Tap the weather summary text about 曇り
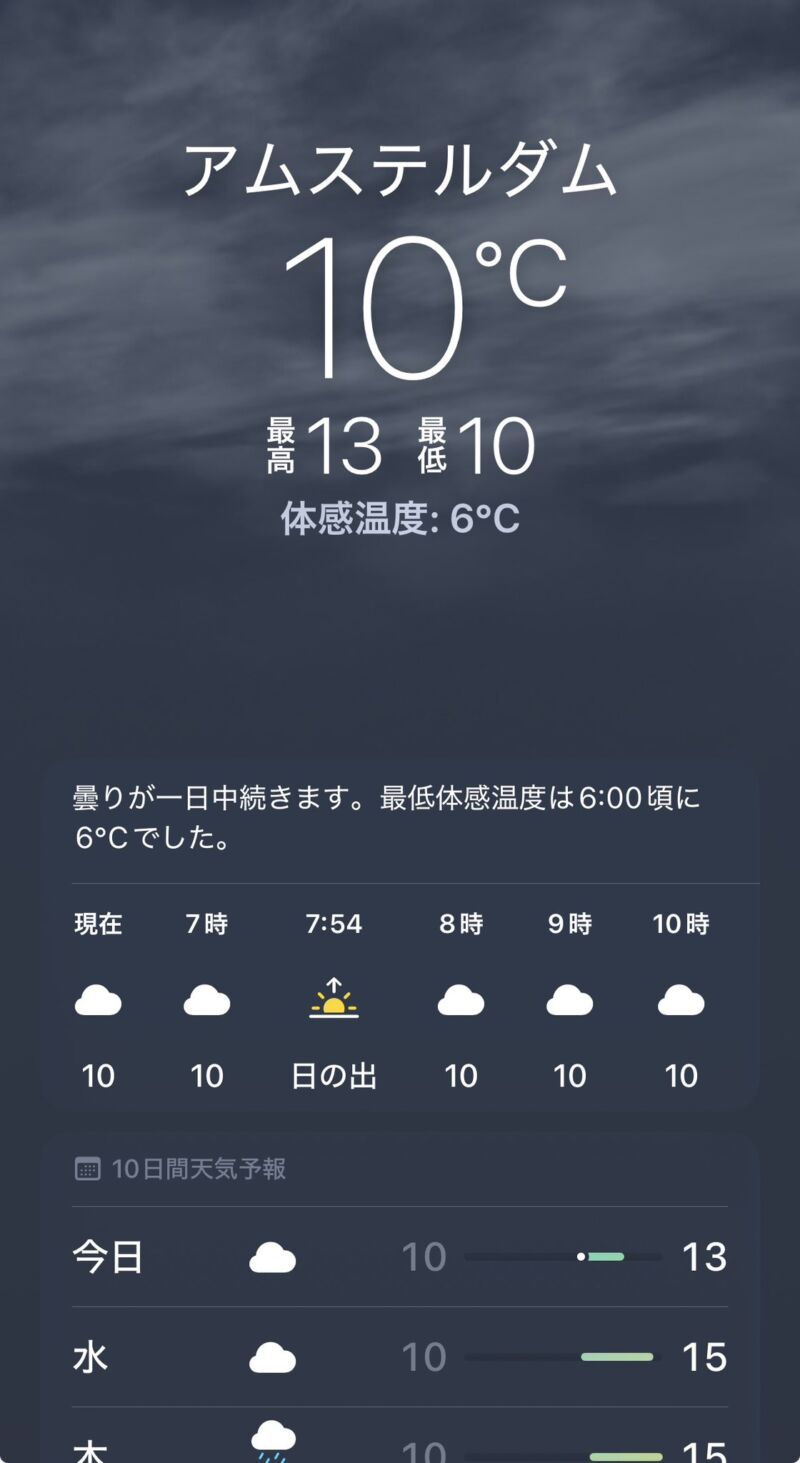800x1463 pixels. 400,815
